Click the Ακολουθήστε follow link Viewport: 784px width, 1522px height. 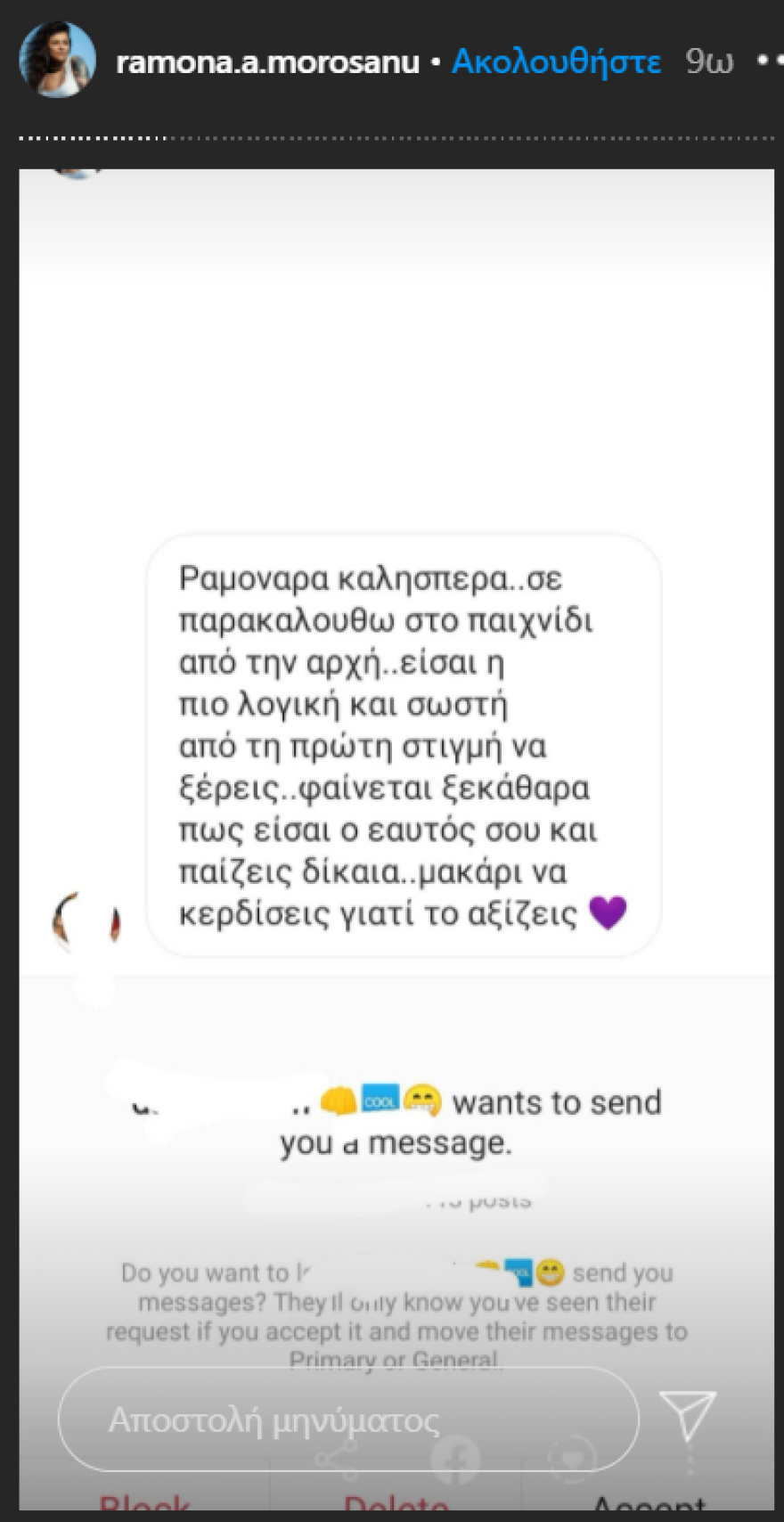click(557, 61)
